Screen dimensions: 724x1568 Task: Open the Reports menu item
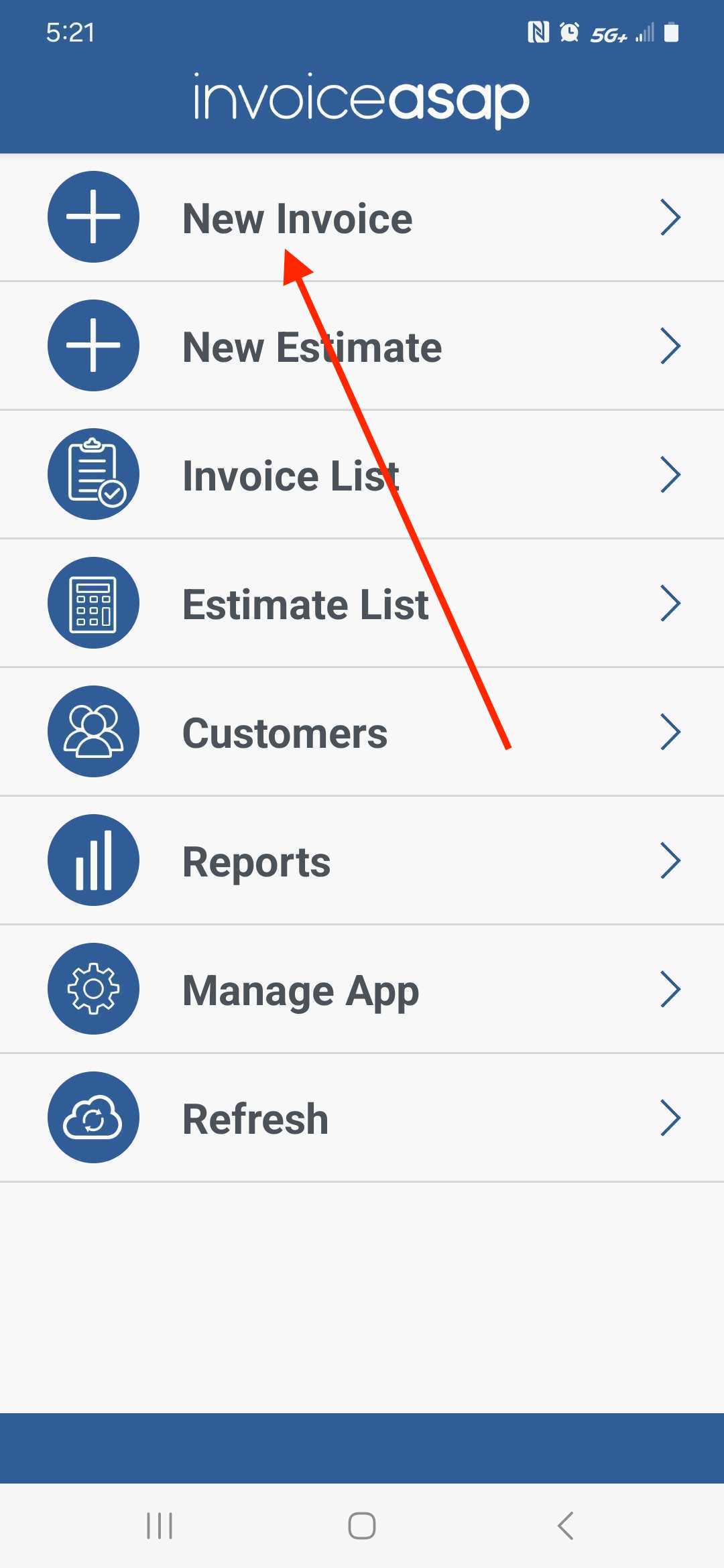tap(256, 860)
